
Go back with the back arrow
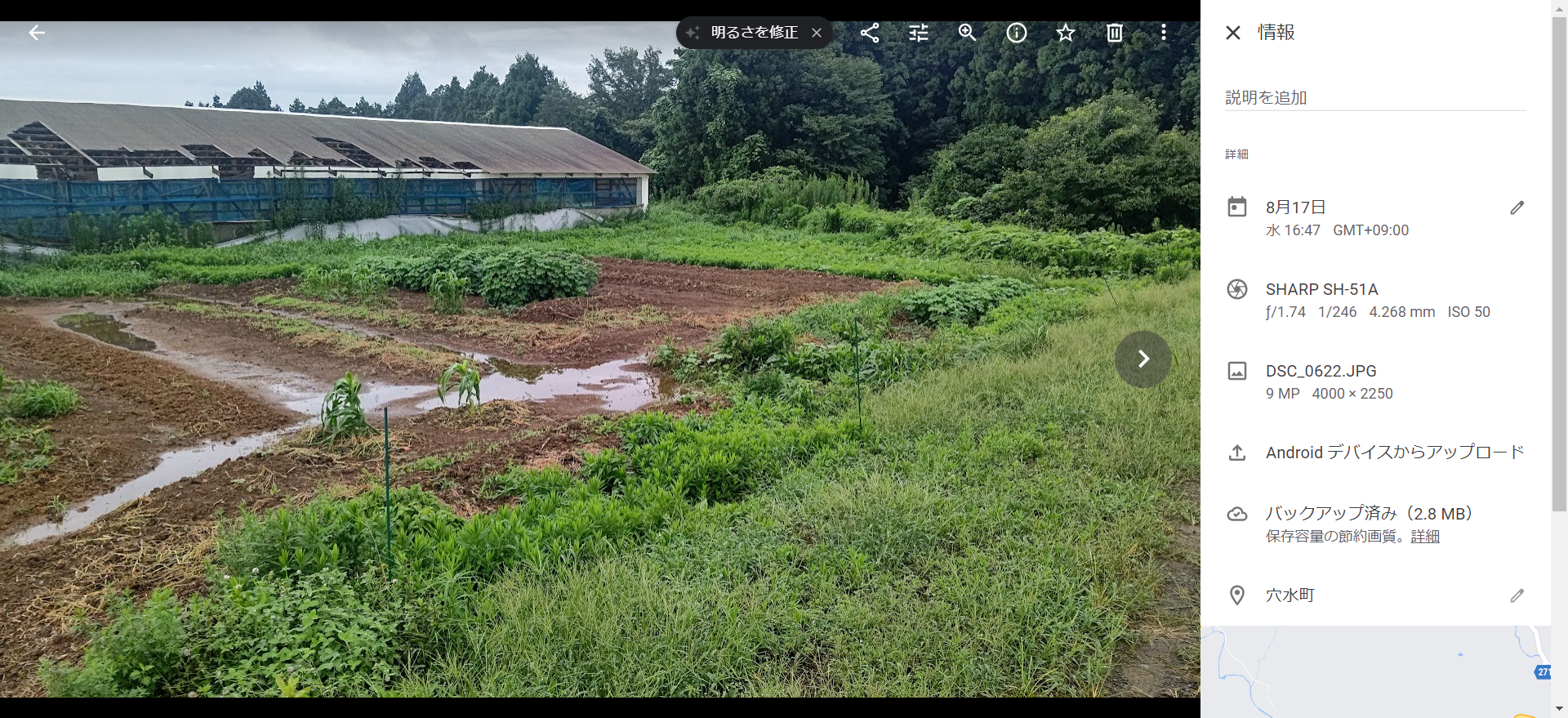click(x=37, y=33)
